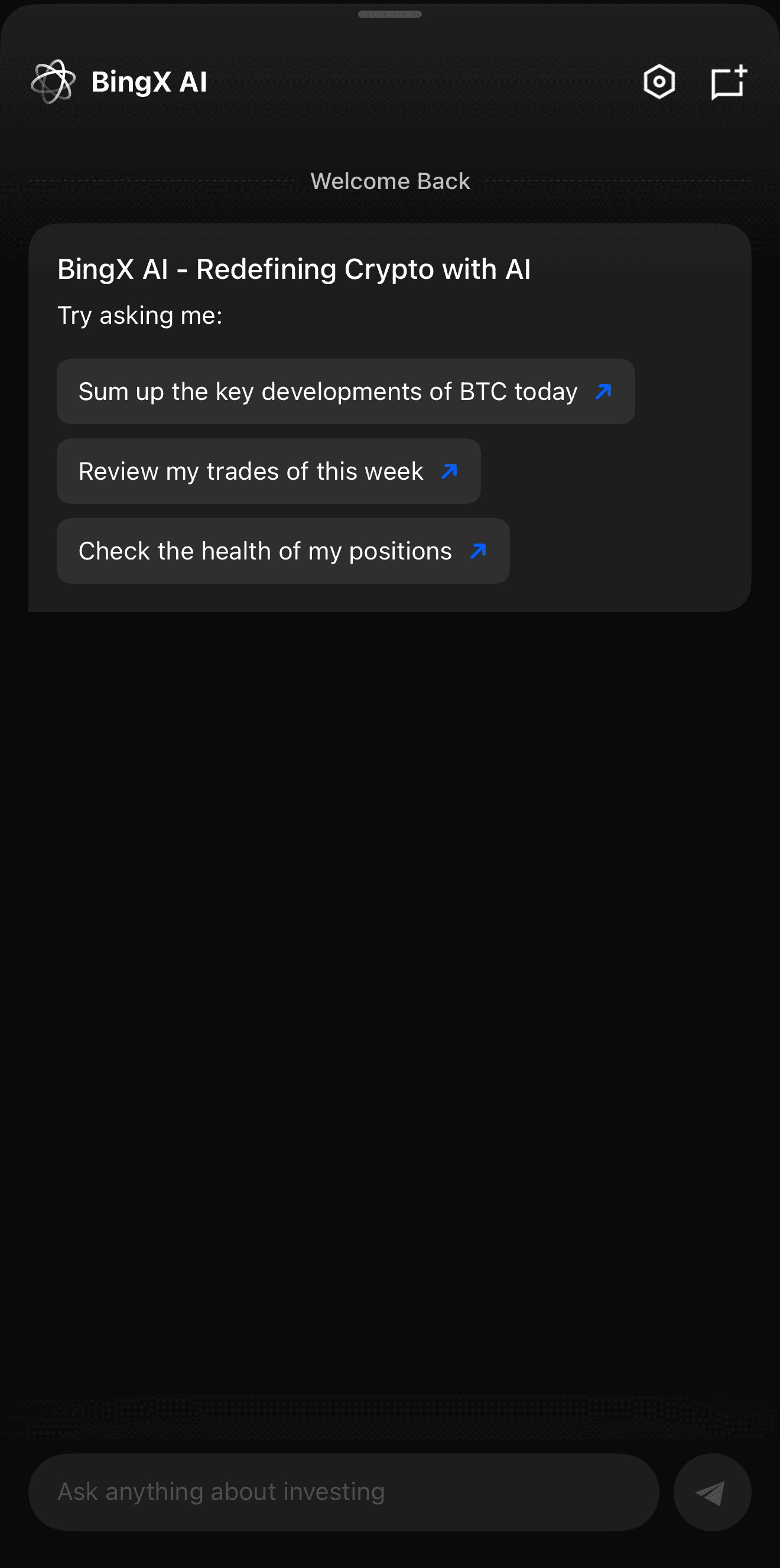780x1568 pixels.
Task: Ask to sum up BTC developments today
Action: click(x=346, y=391)
